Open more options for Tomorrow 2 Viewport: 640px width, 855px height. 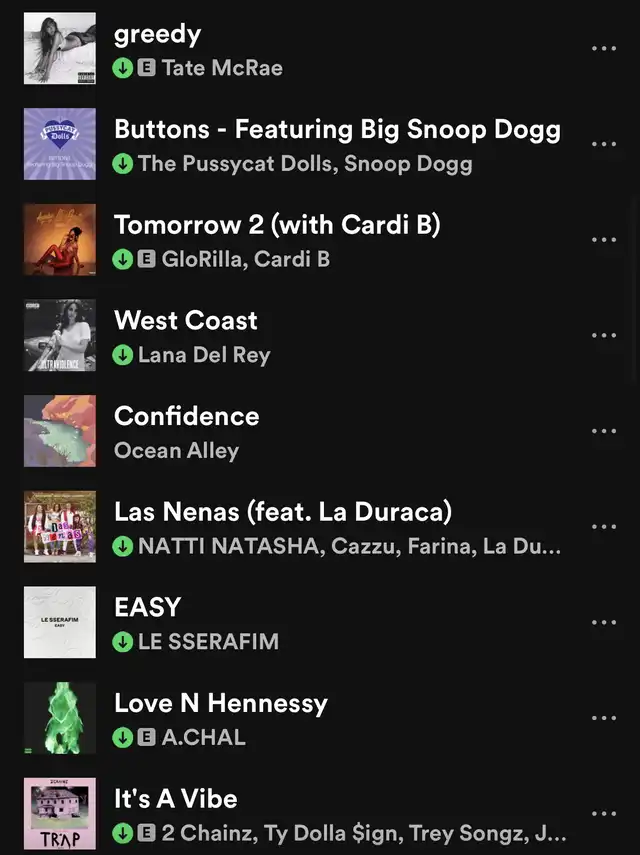tap(603, 240)
